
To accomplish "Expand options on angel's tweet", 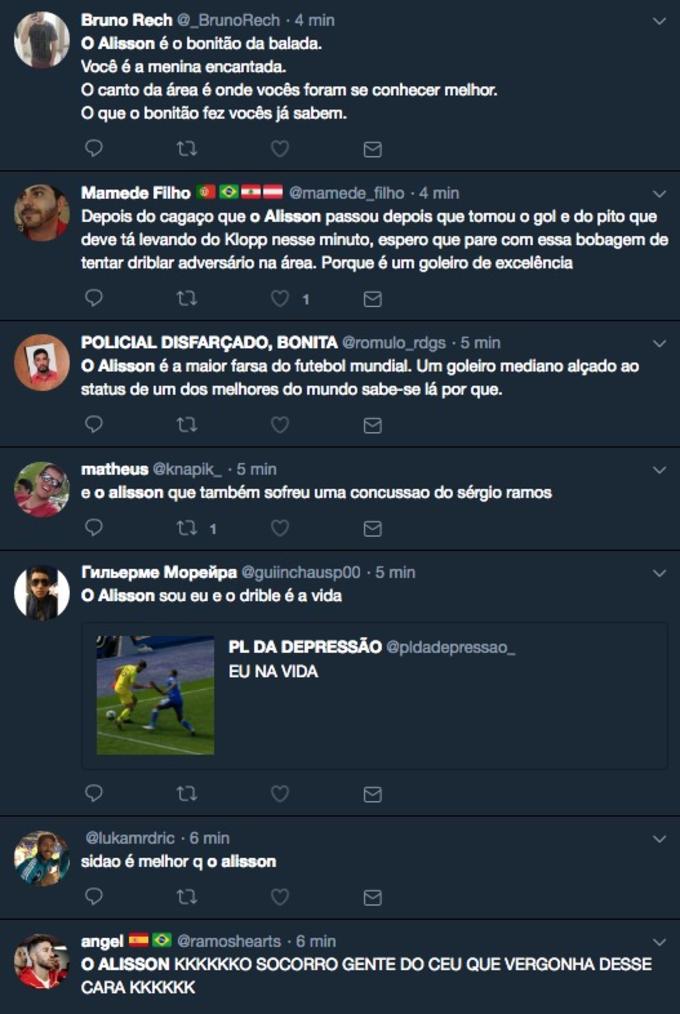I will pos(659,941).
